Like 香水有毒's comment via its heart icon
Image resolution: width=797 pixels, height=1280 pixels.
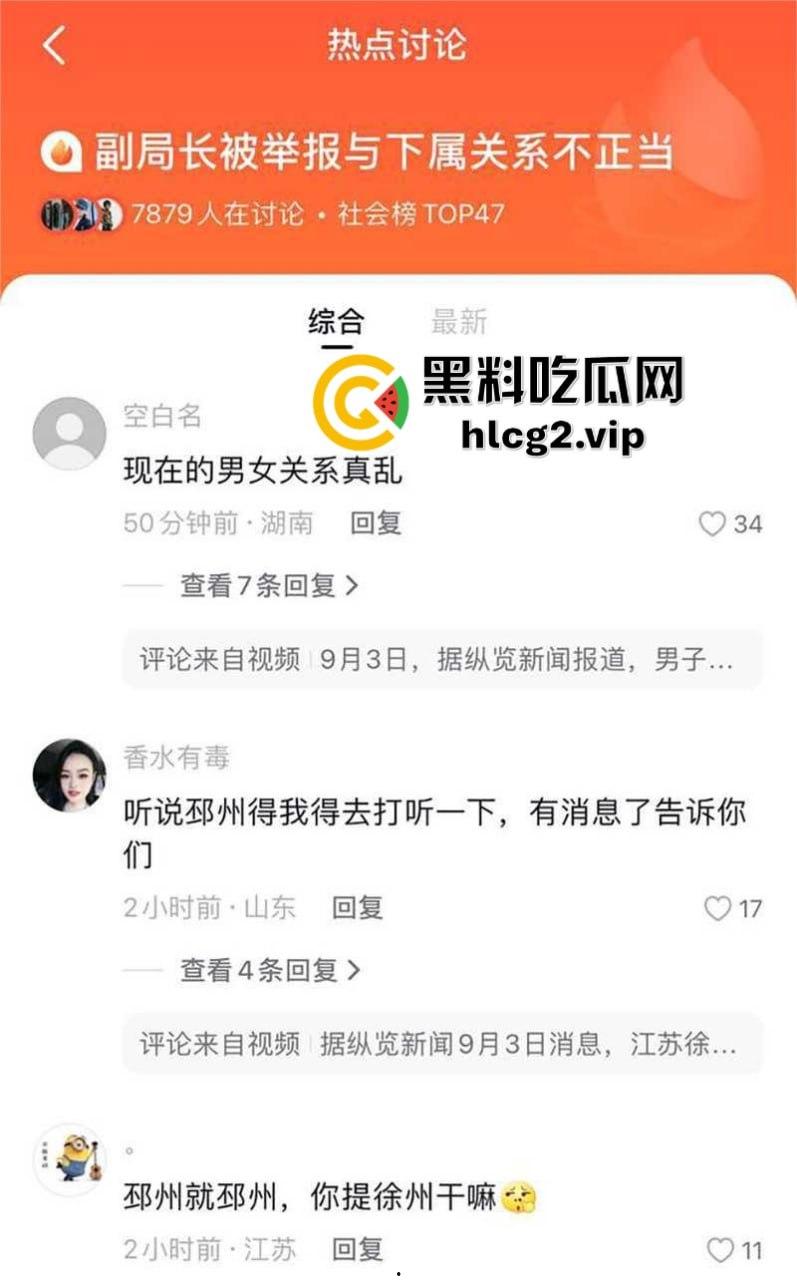coord(718,906)
